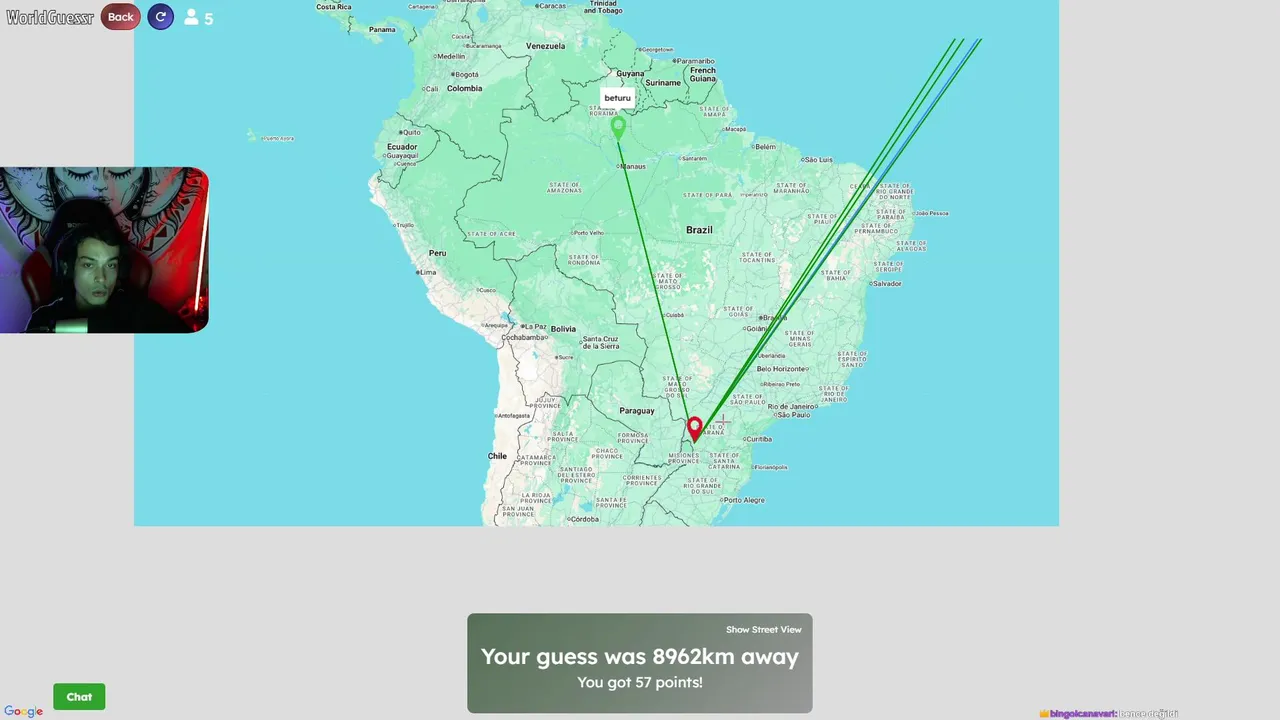Show Street View of the location

(763, 630)
